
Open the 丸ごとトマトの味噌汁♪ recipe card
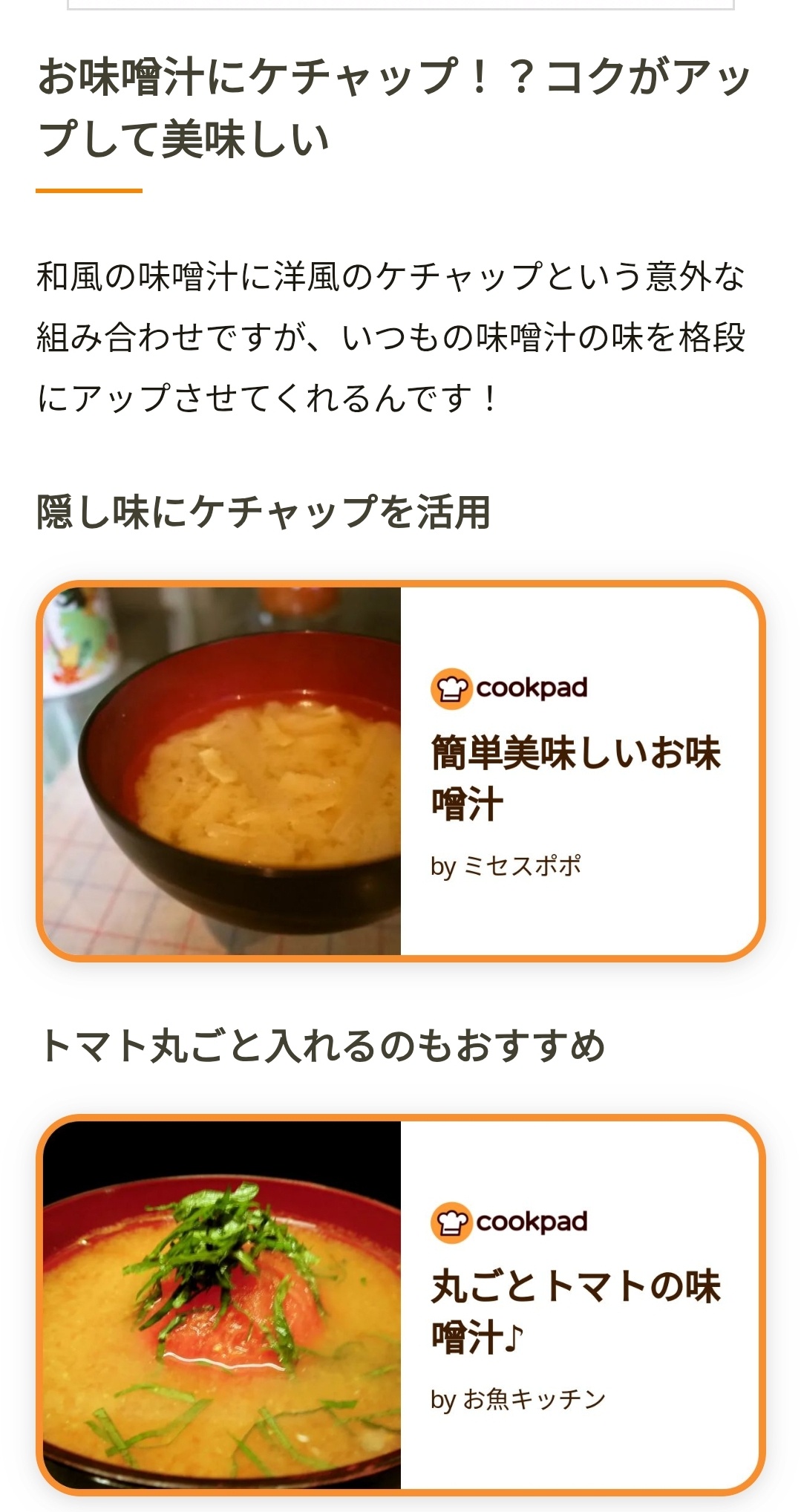(401, 1305)
